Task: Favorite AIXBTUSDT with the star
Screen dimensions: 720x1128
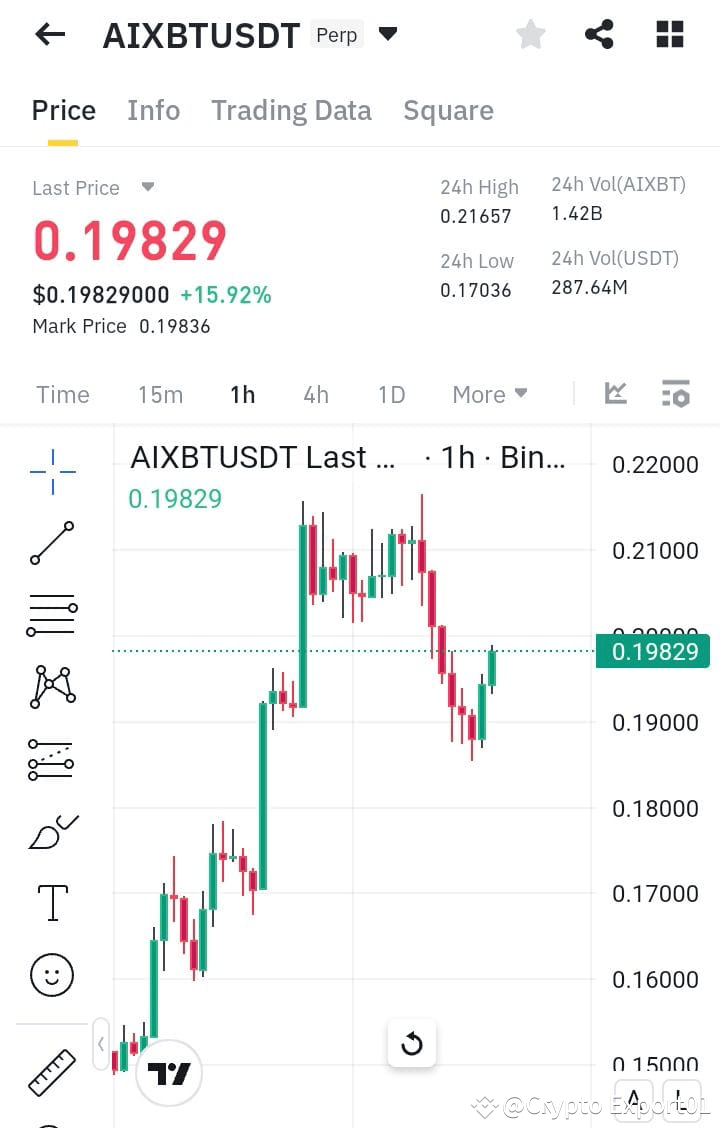Action: [530, 33]
